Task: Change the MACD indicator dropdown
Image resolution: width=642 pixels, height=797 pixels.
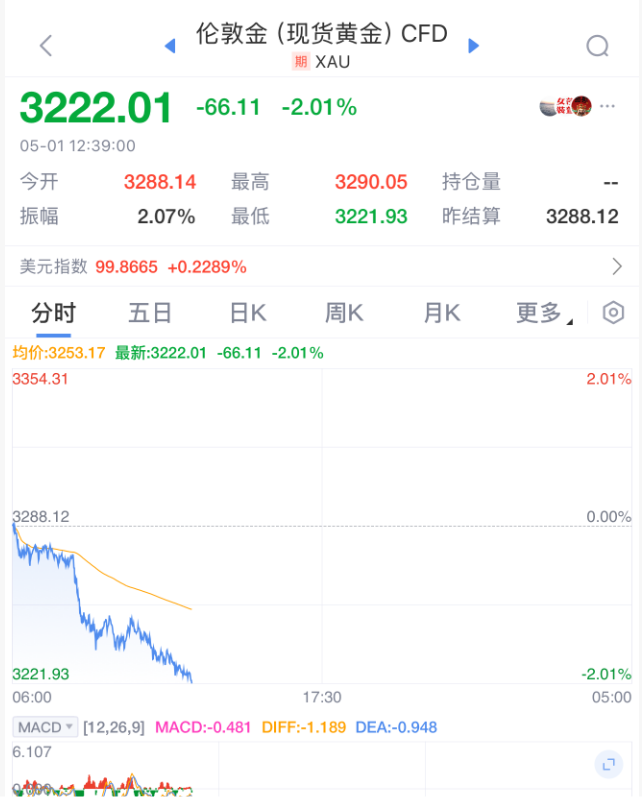Action: (45, 727)
